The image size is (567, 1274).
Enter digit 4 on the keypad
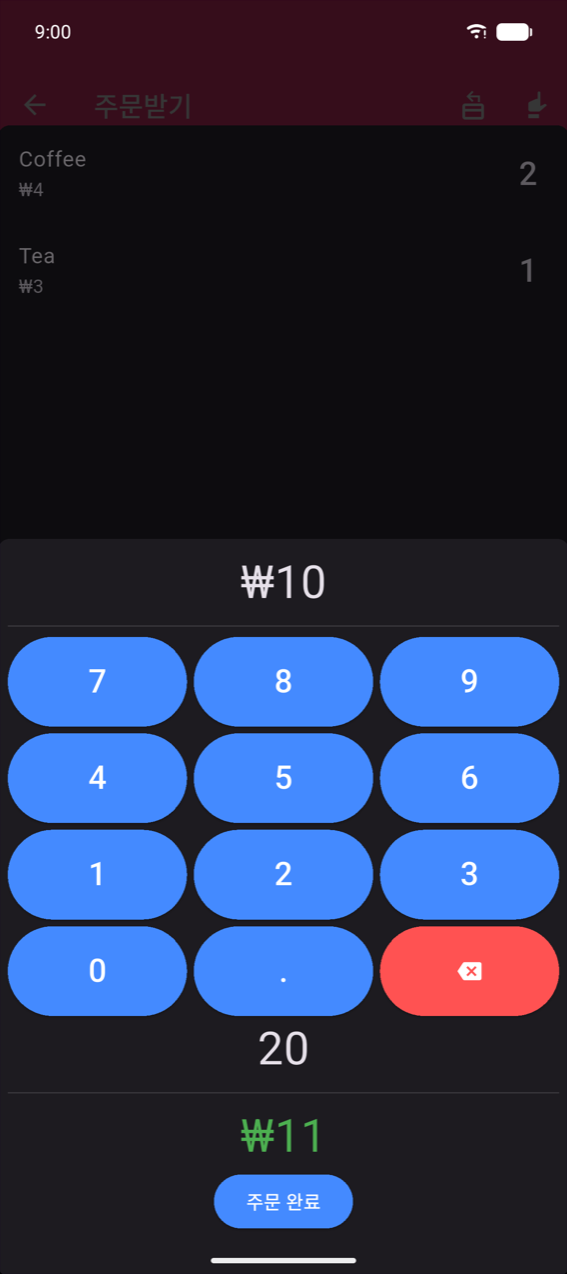(97, 778)
